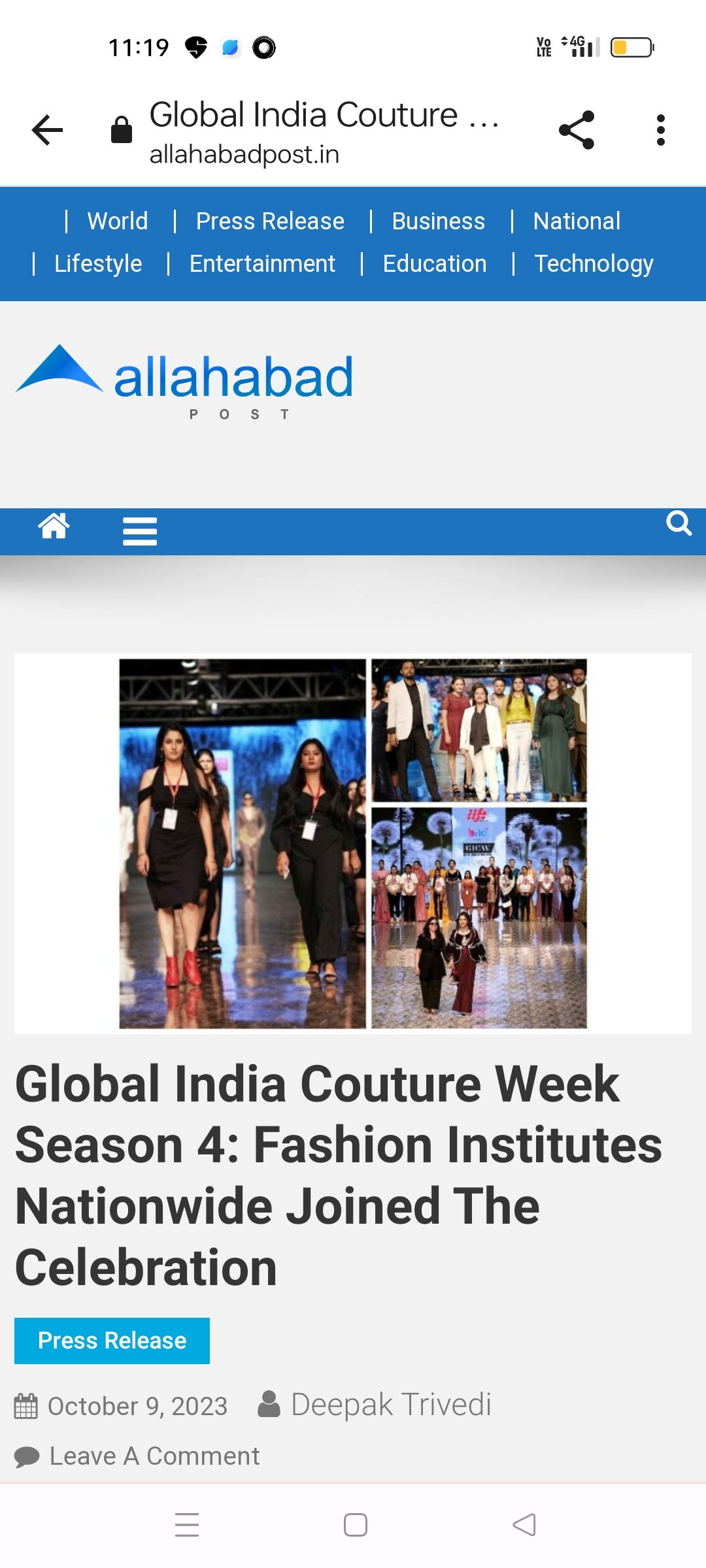The width and height of the screenshot is (706, 1568).
Task: Share this page
Action: tap(577, 130)
